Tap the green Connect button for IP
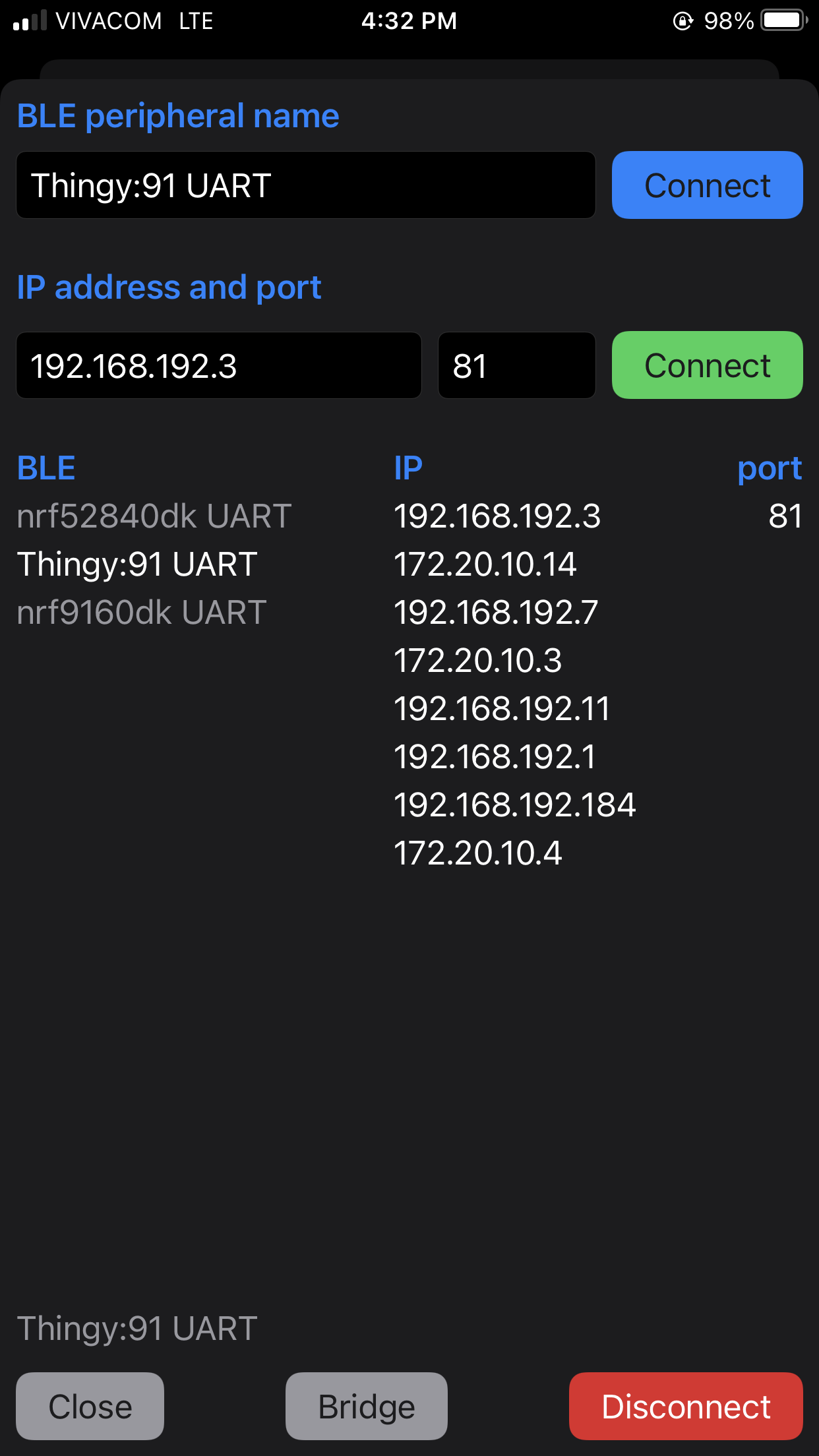Screen dimensions: 819x1456 point(707,366)
